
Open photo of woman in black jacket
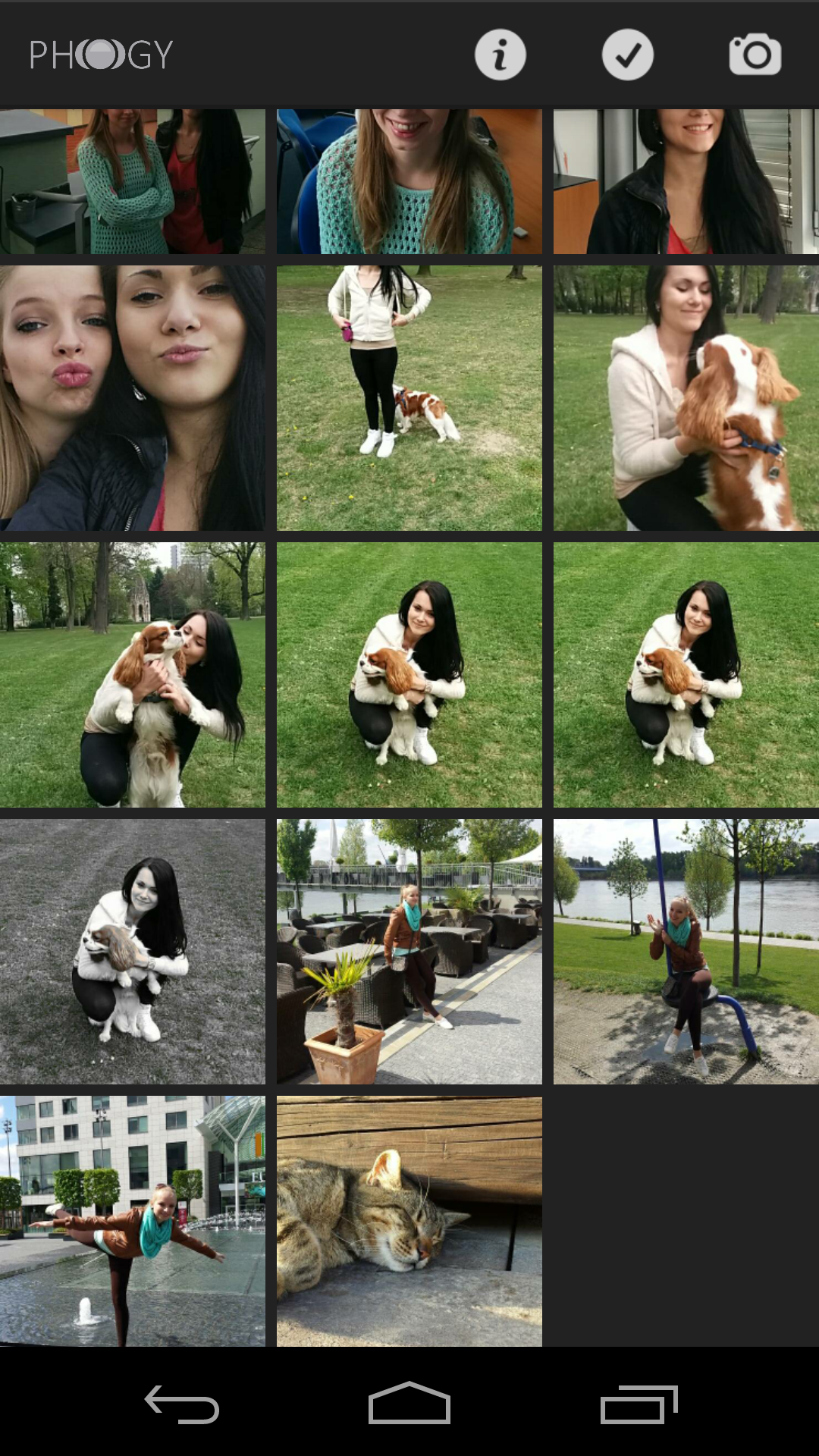click(686, 181)
